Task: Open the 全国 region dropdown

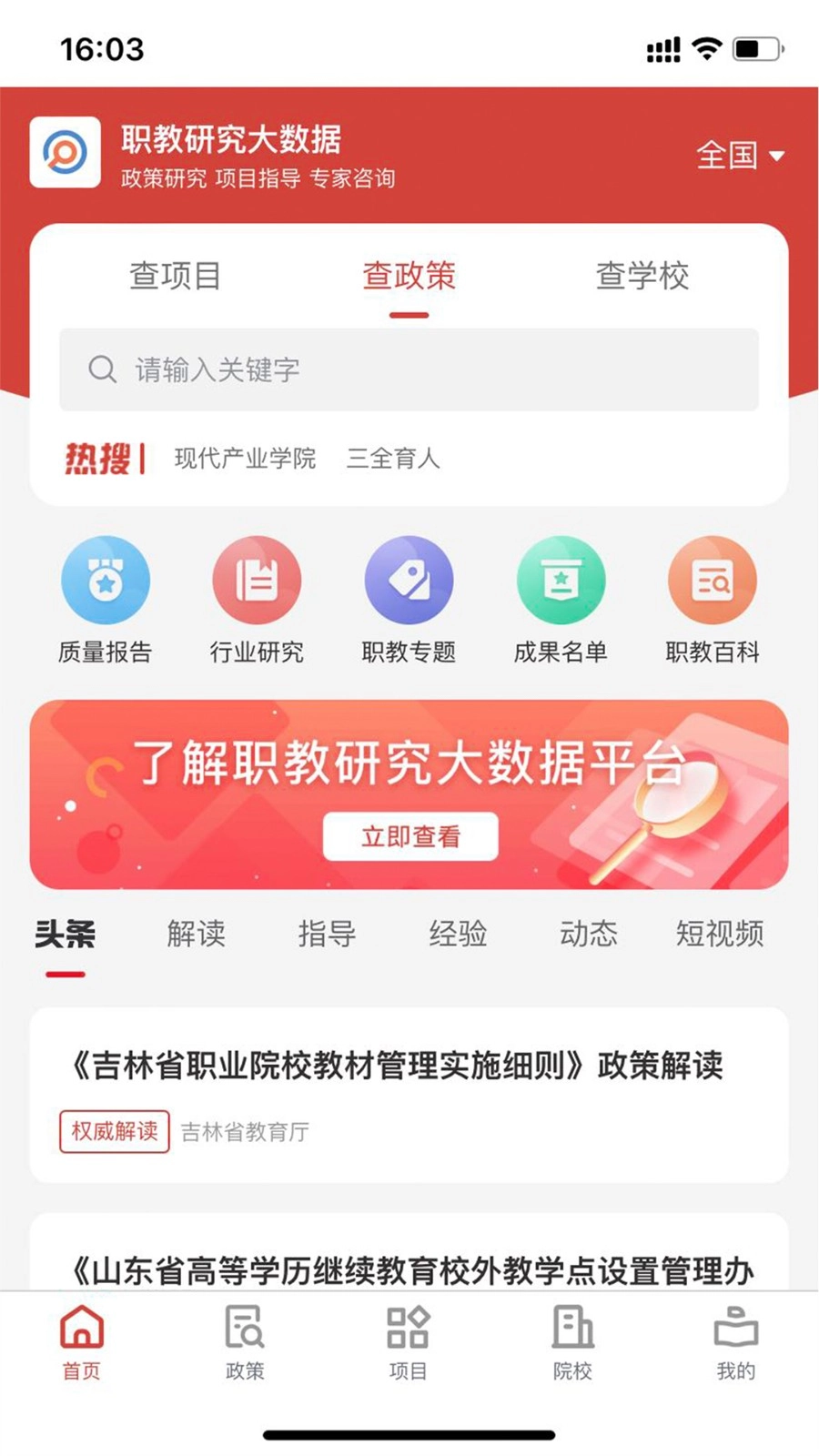Action: [x=739, y=156]
